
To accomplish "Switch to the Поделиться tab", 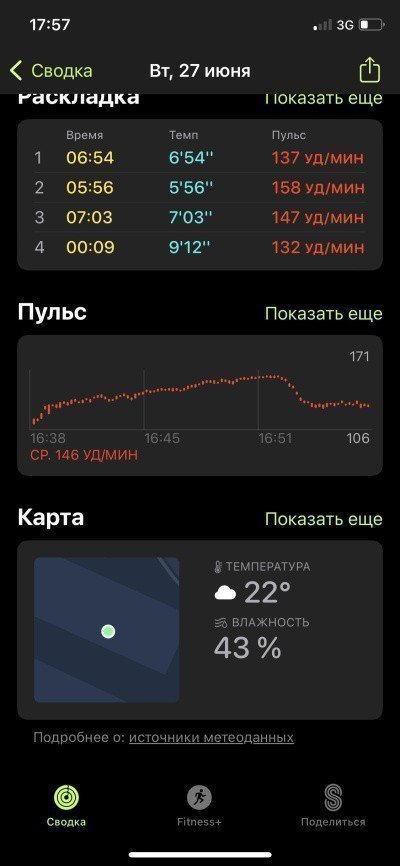I will click(333, 806).
